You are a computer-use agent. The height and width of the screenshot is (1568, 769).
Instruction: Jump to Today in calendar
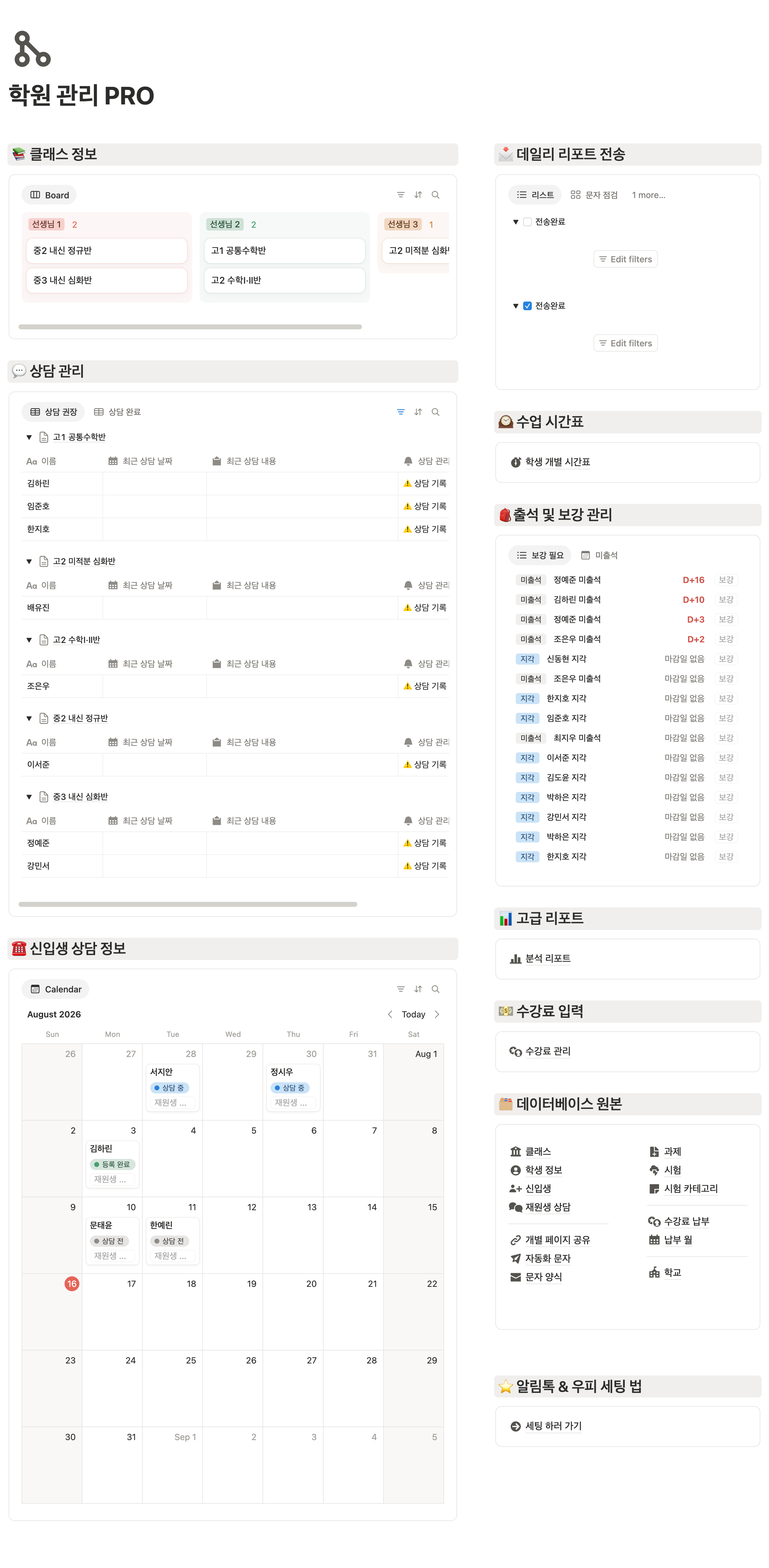(413, 1014)
